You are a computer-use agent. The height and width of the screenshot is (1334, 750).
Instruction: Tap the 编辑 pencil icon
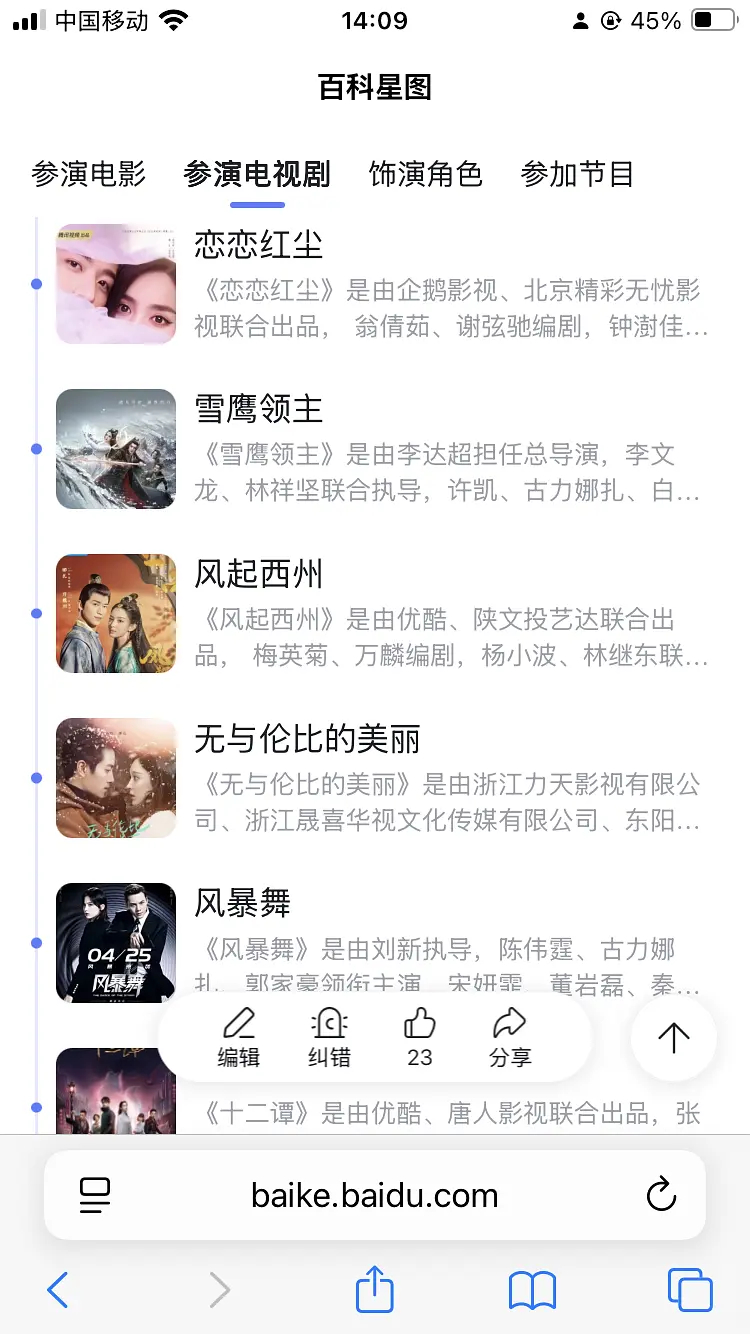tap(239, 1026)
